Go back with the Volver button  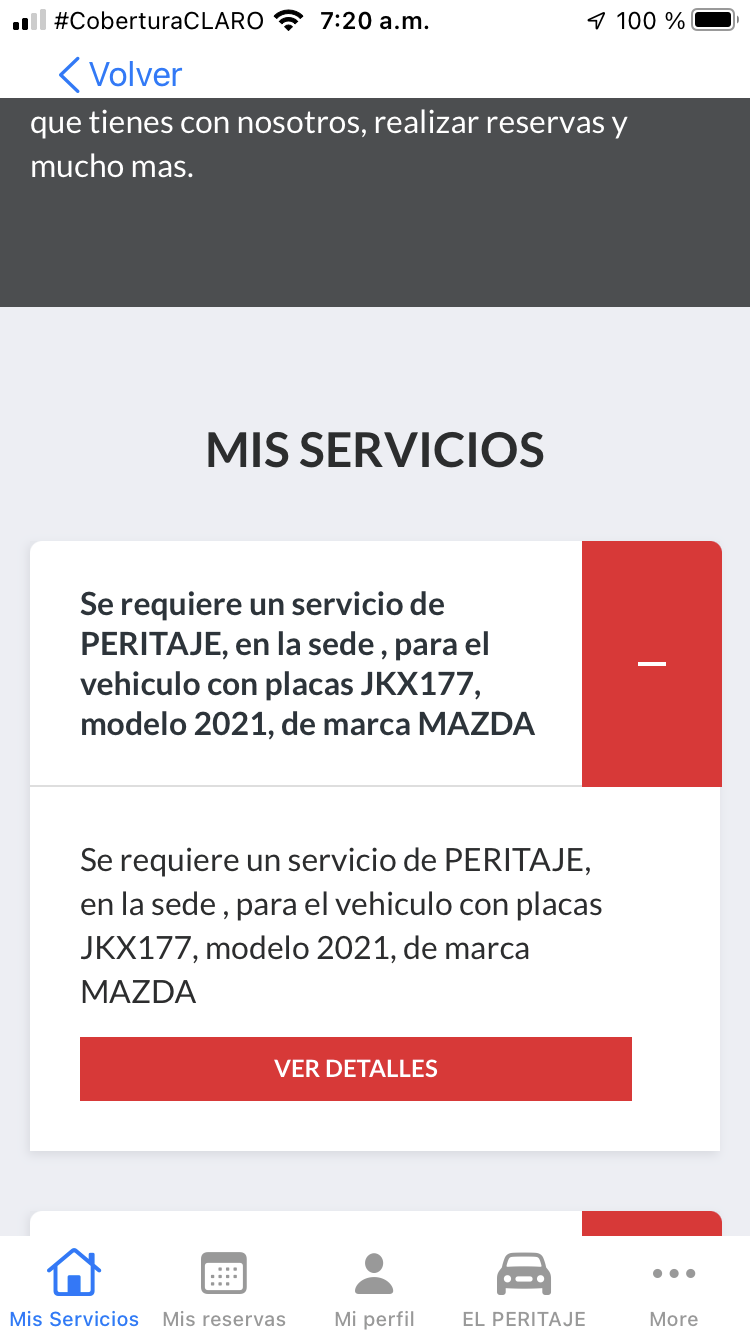coord(120,75)
